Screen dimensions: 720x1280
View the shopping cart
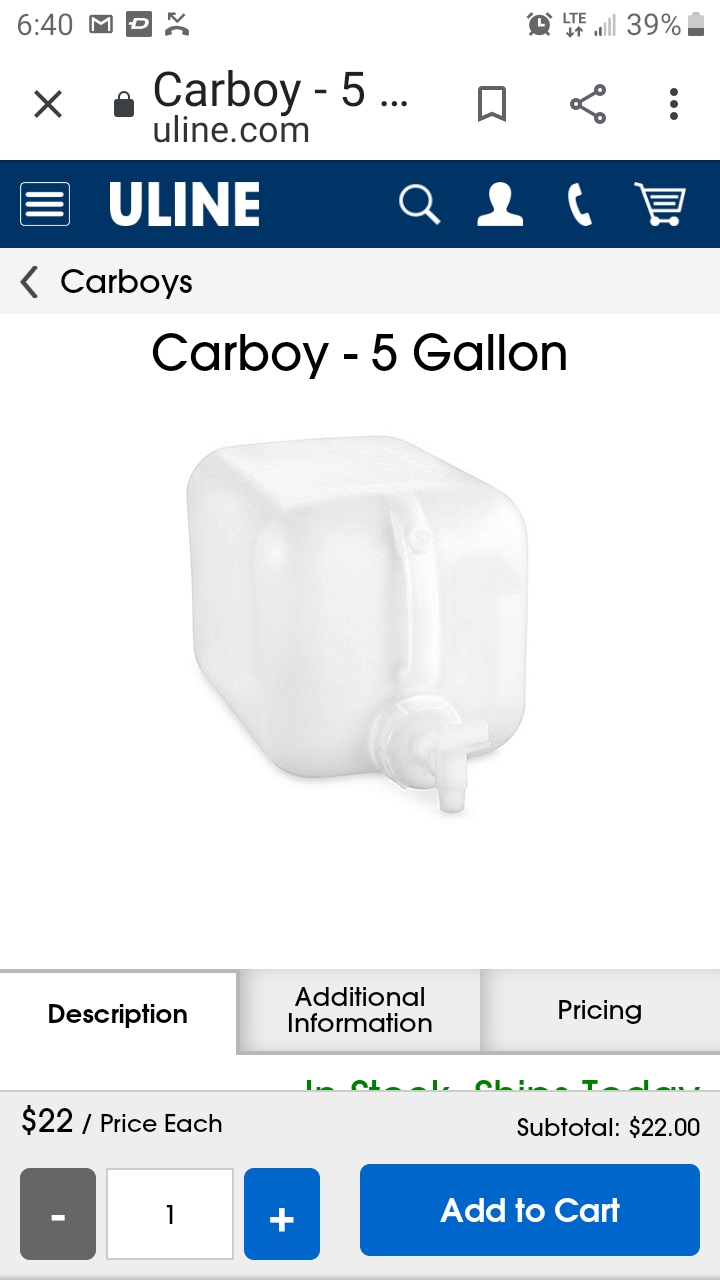point(660,204)
